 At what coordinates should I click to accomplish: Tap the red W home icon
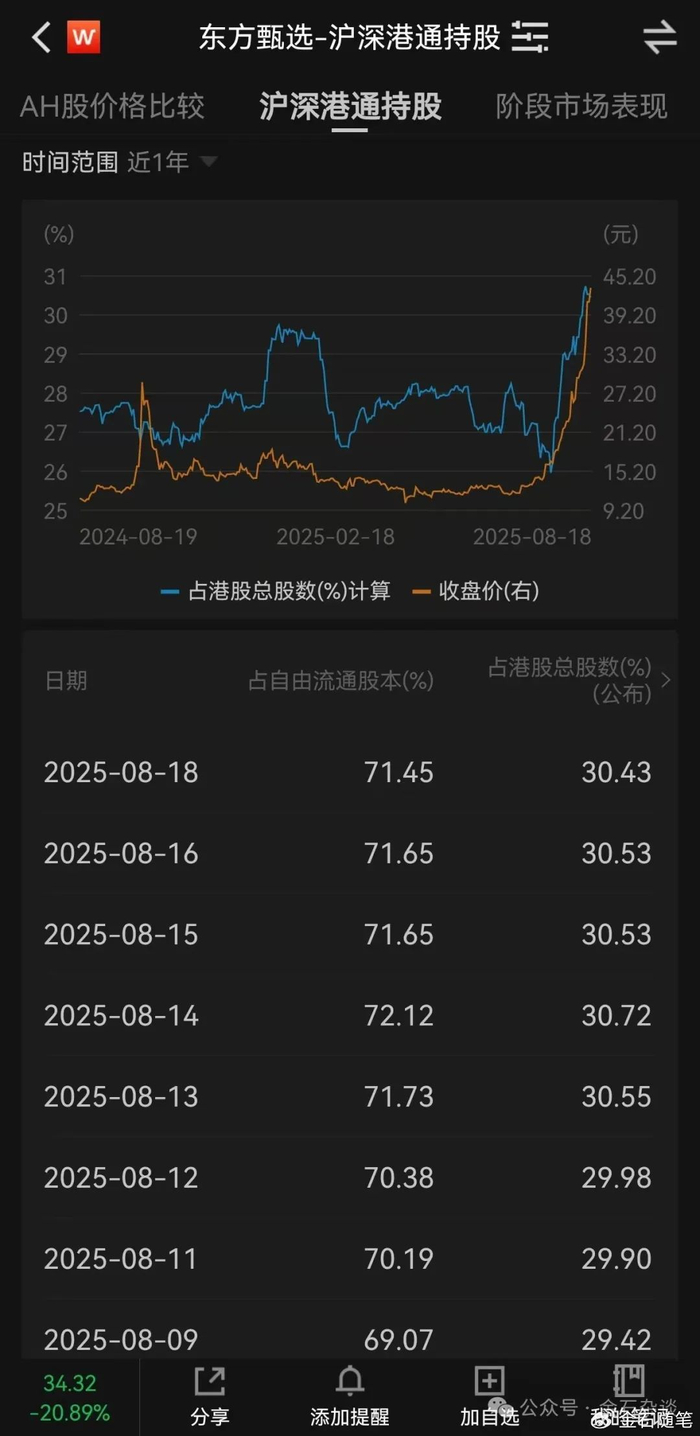point(83,38)
